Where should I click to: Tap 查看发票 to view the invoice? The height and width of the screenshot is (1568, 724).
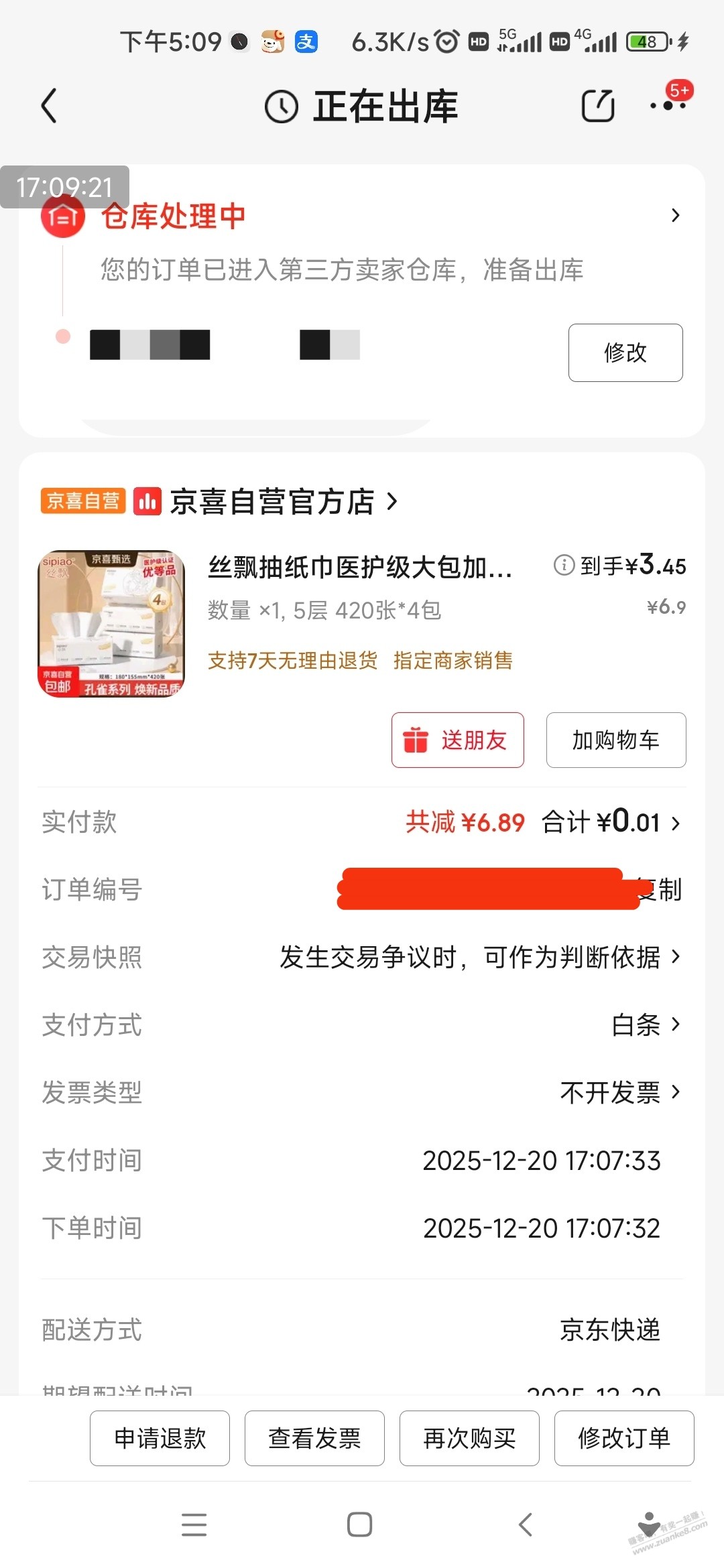point(314,1438)
